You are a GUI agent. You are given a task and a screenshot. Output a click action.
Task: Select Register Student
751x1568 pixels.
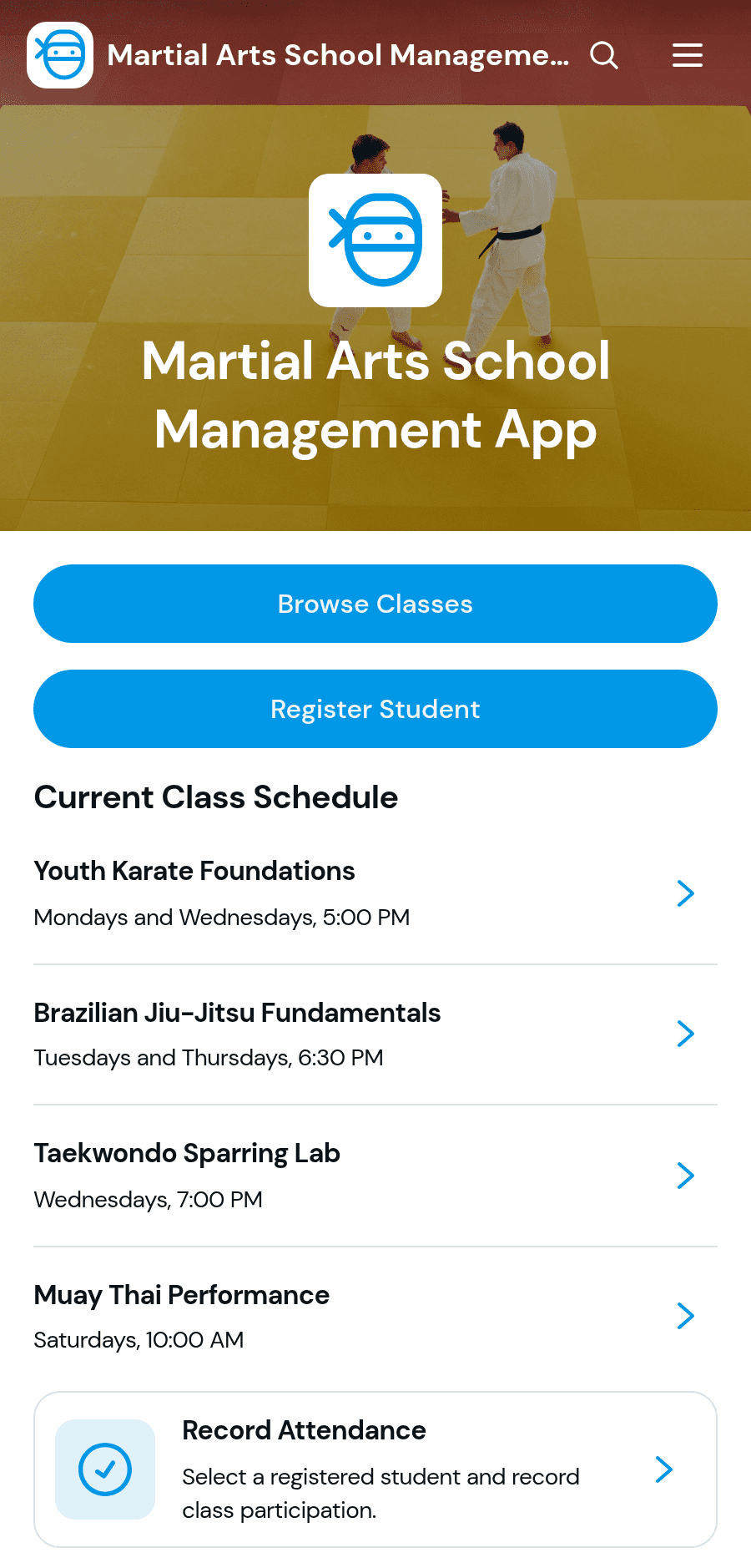(375, 709)
